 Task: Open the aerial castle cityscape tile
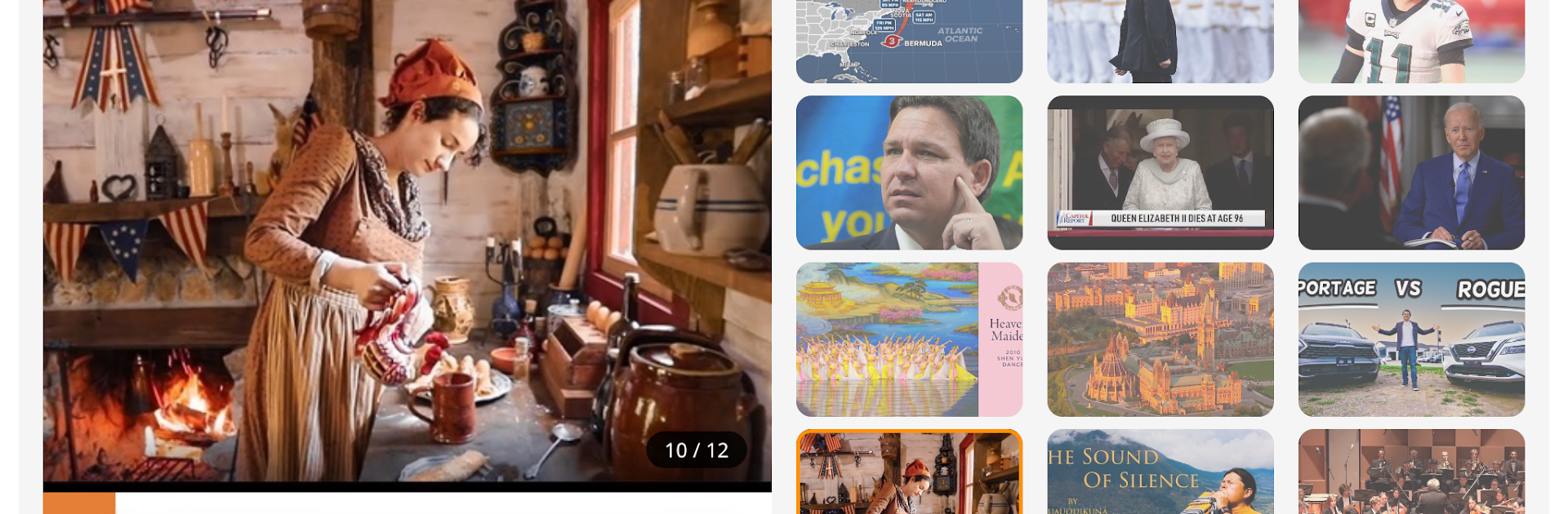[x=1160, y=339]
